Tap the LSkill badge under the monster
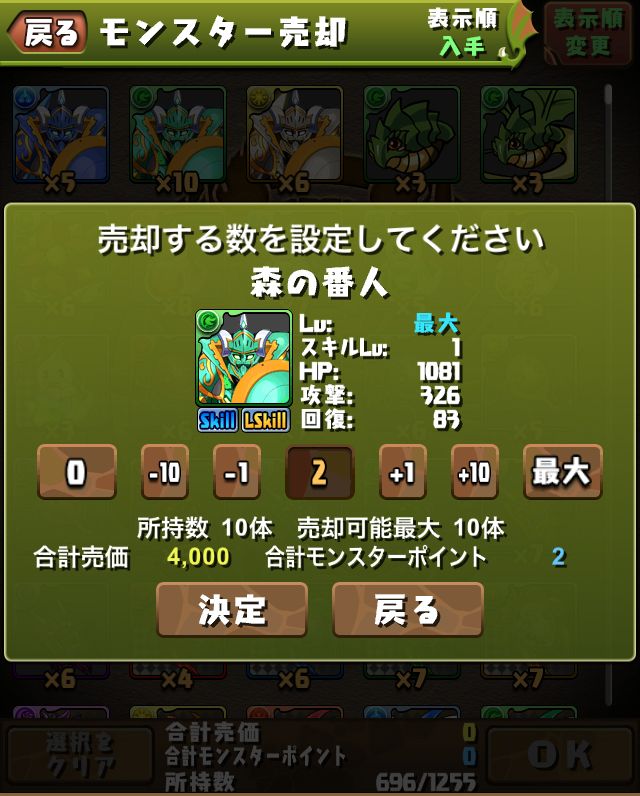The image size is (640, 796). (265, 420)
